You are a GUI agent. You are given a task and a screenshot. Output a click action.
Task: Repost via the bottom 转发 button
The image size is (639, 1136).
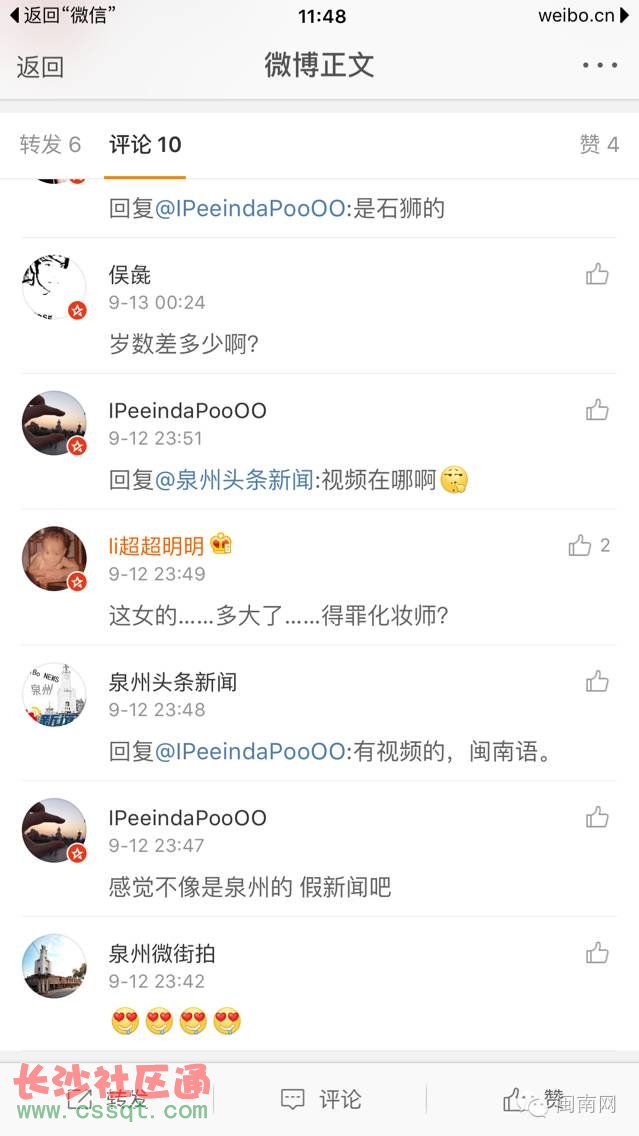pos(110,1099)
